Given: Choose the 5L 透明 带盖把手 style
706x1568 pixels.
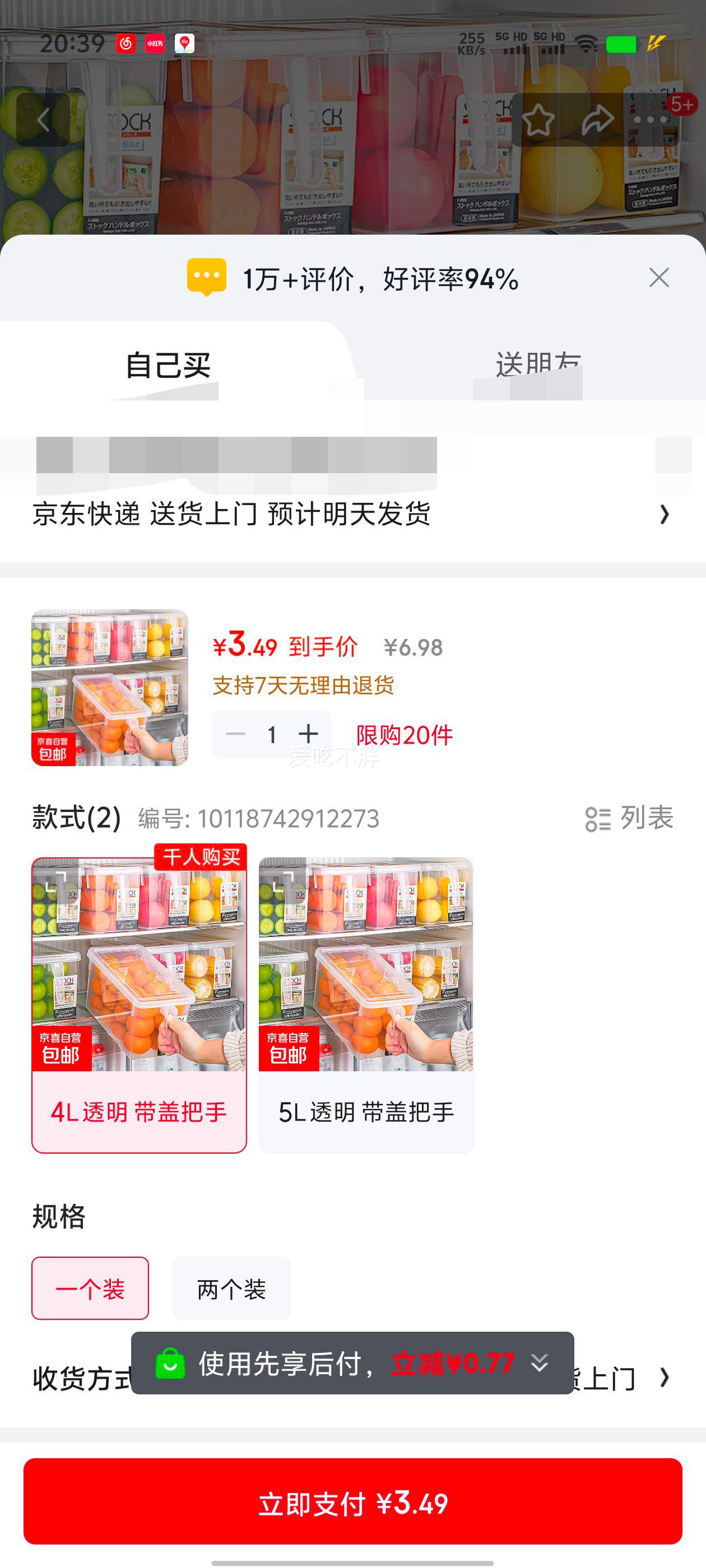Looking at the screenshot, I should point(366,1004).
